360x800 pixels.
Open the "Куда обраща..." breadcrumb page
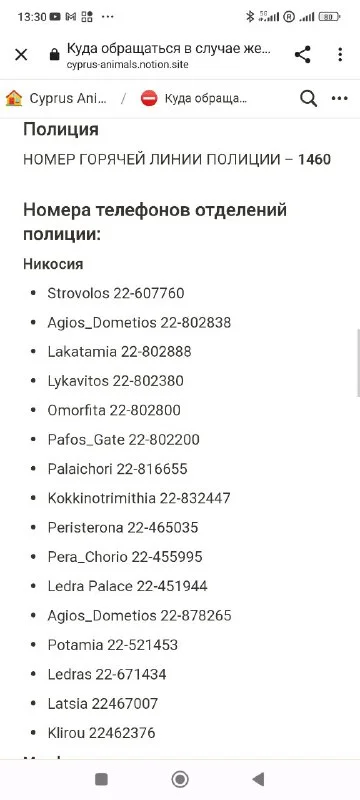(194, 98)
